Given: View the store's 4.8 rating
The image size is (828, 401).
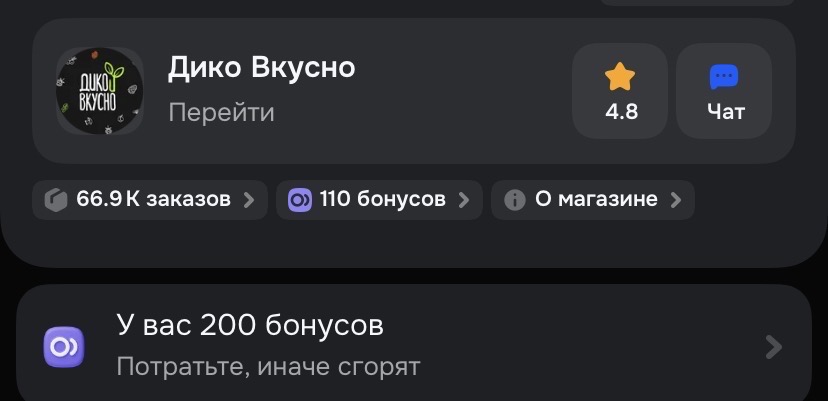Looking at the screenshot, I should point(620,91).
